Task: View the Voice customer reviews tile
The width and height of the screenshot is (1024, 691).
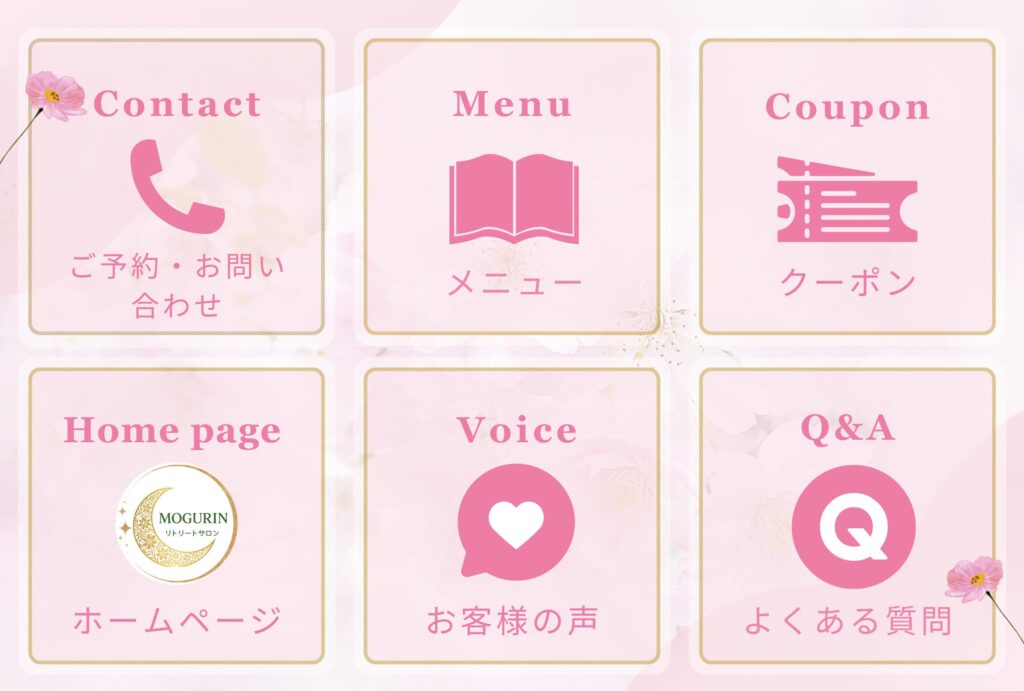Action: point(512,517)
